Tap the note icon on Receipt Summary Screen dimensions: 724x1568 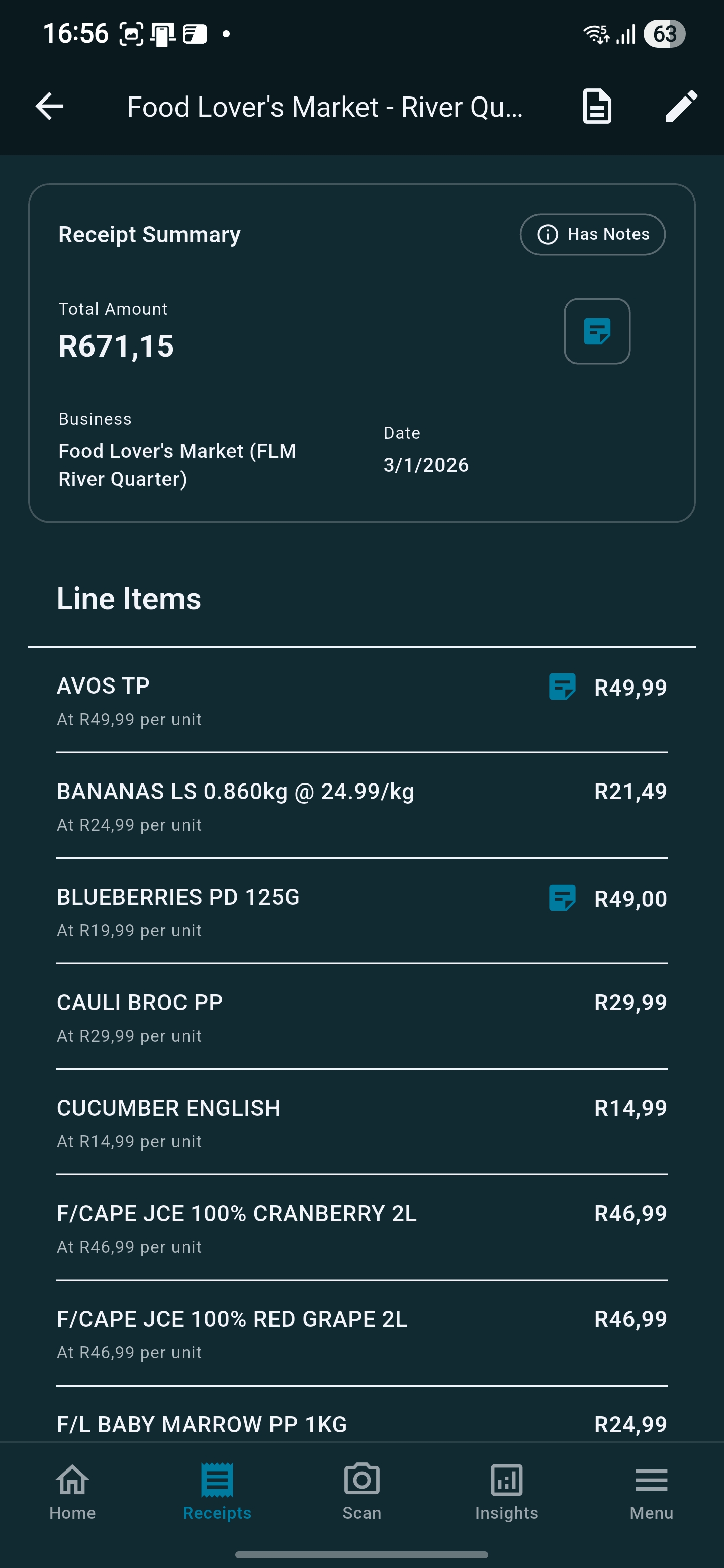[x=597, y=331]
